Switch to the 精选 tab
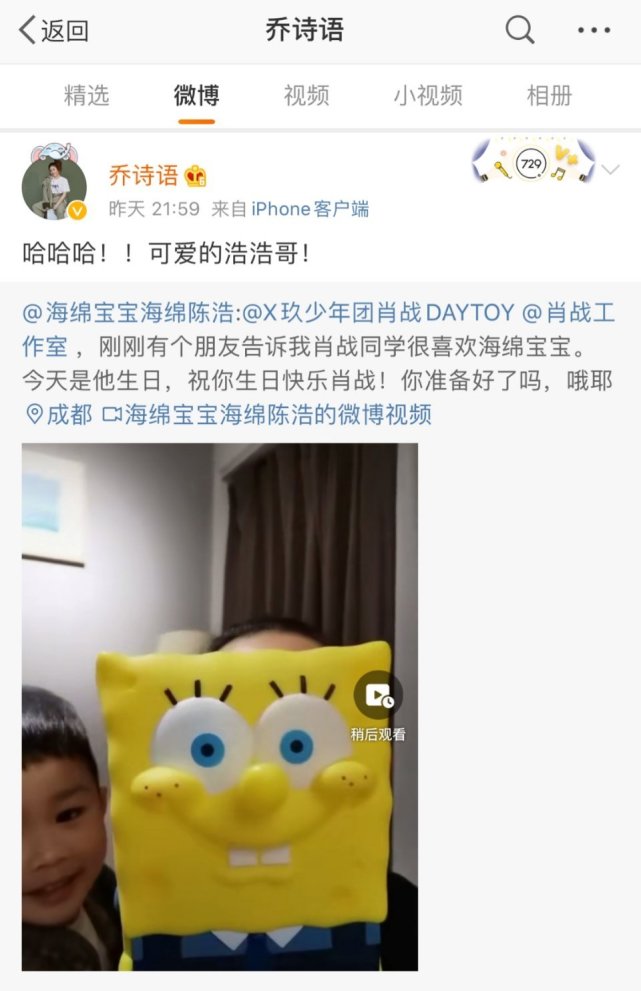The image size is (641, 991). tap(87, 96)
